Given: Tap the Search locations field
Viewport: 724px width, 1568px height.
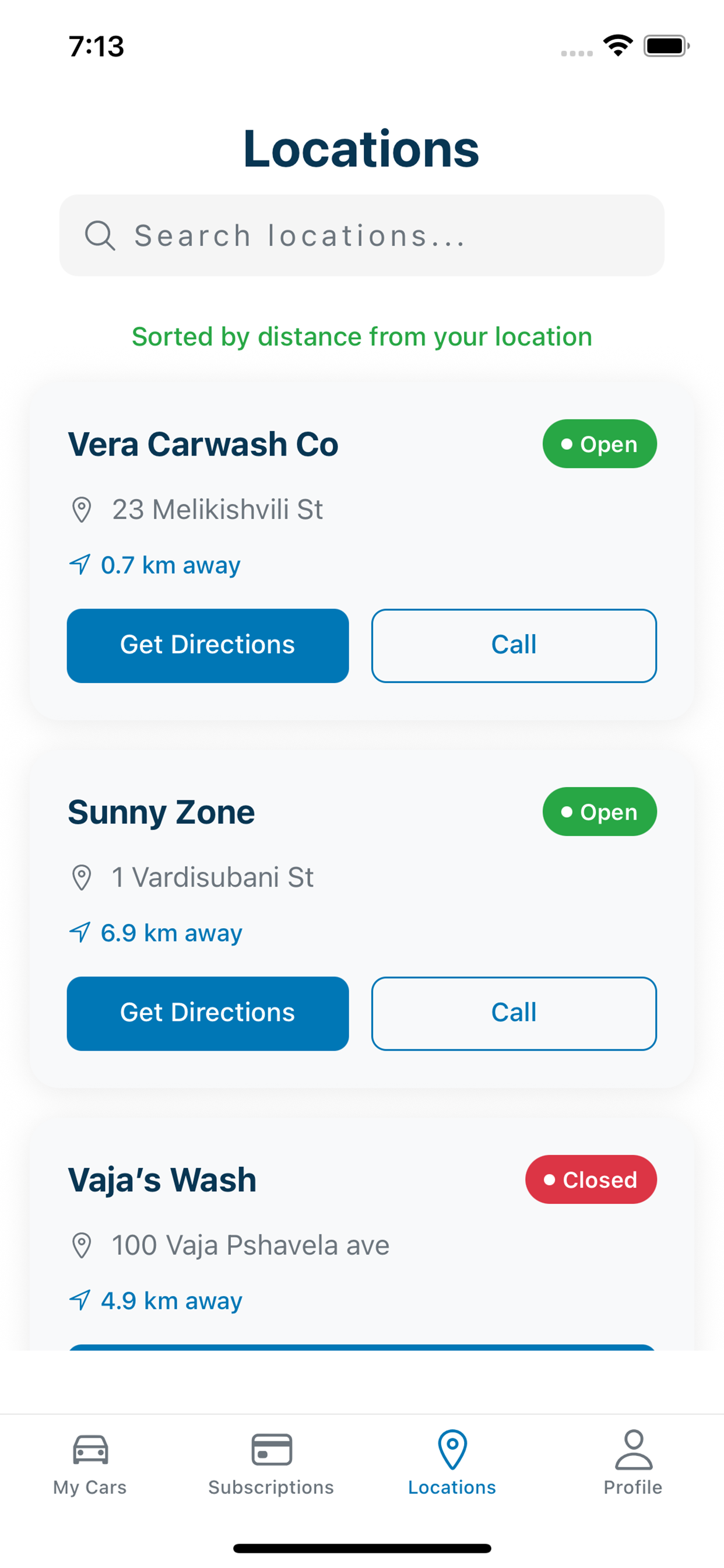Looking at the screenshot, I should 361,235.
